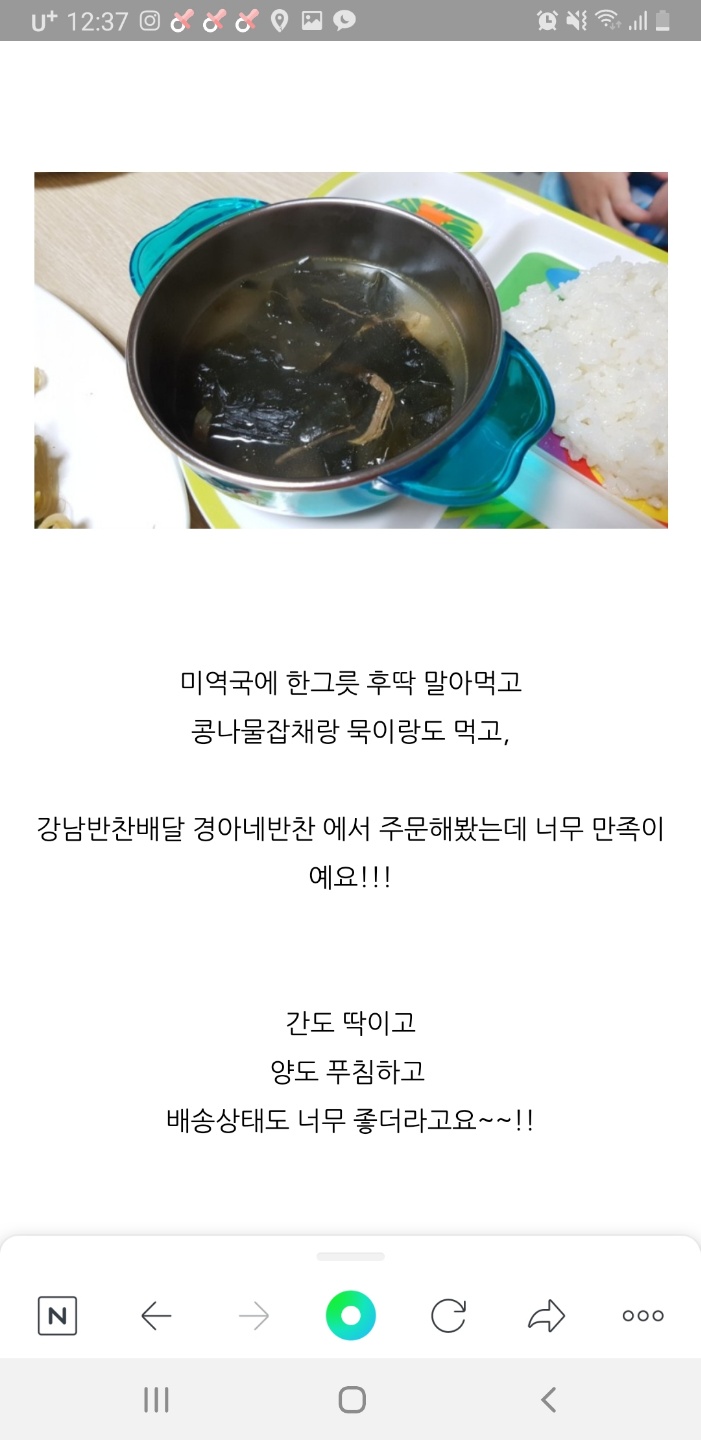The image size is (701, 1440).
Task: Go back to the previous page
Action: [x=156, y=1316]
